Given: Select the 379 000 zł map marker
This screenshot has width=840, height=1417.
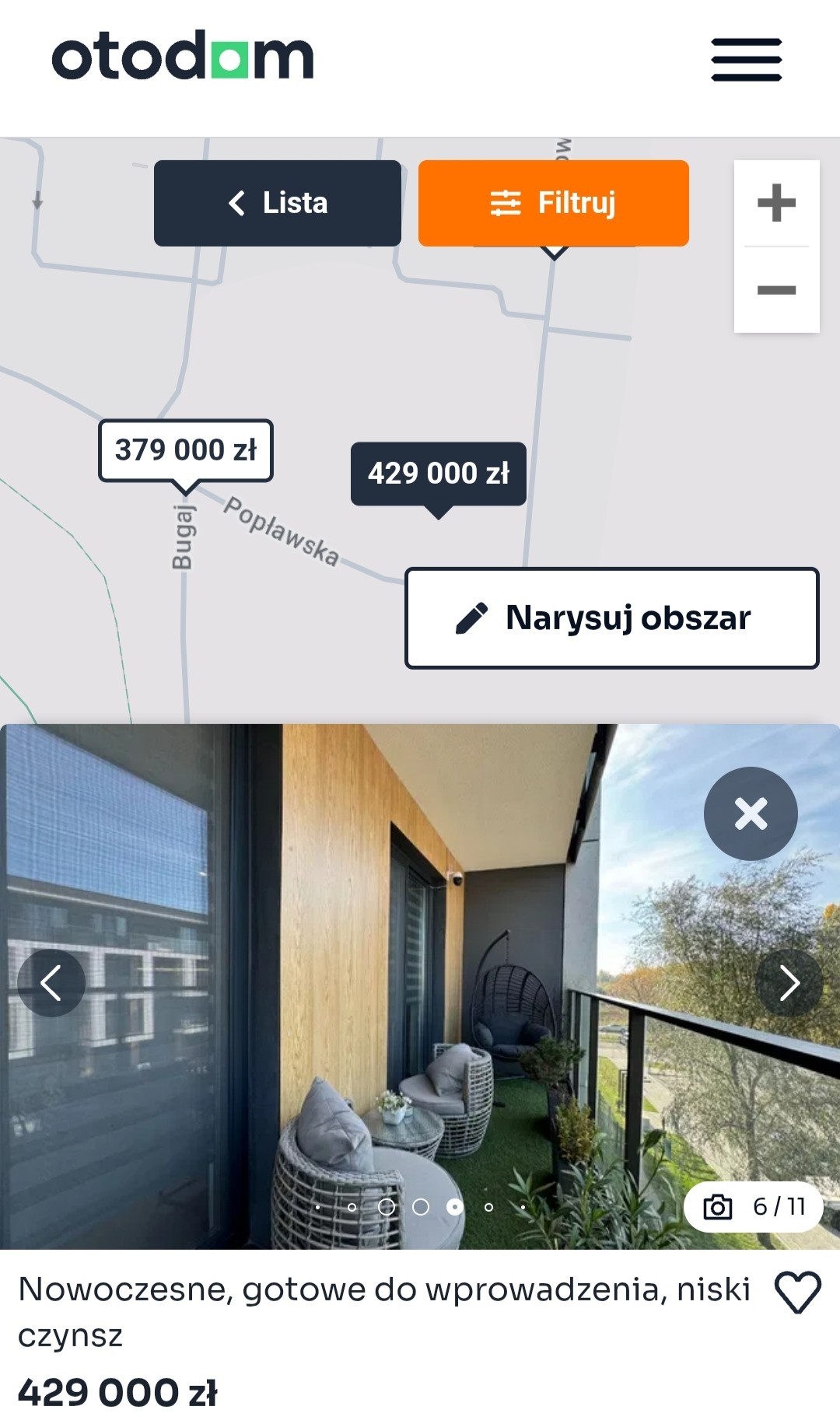Looking at the screenshot, I should point(185,450).
